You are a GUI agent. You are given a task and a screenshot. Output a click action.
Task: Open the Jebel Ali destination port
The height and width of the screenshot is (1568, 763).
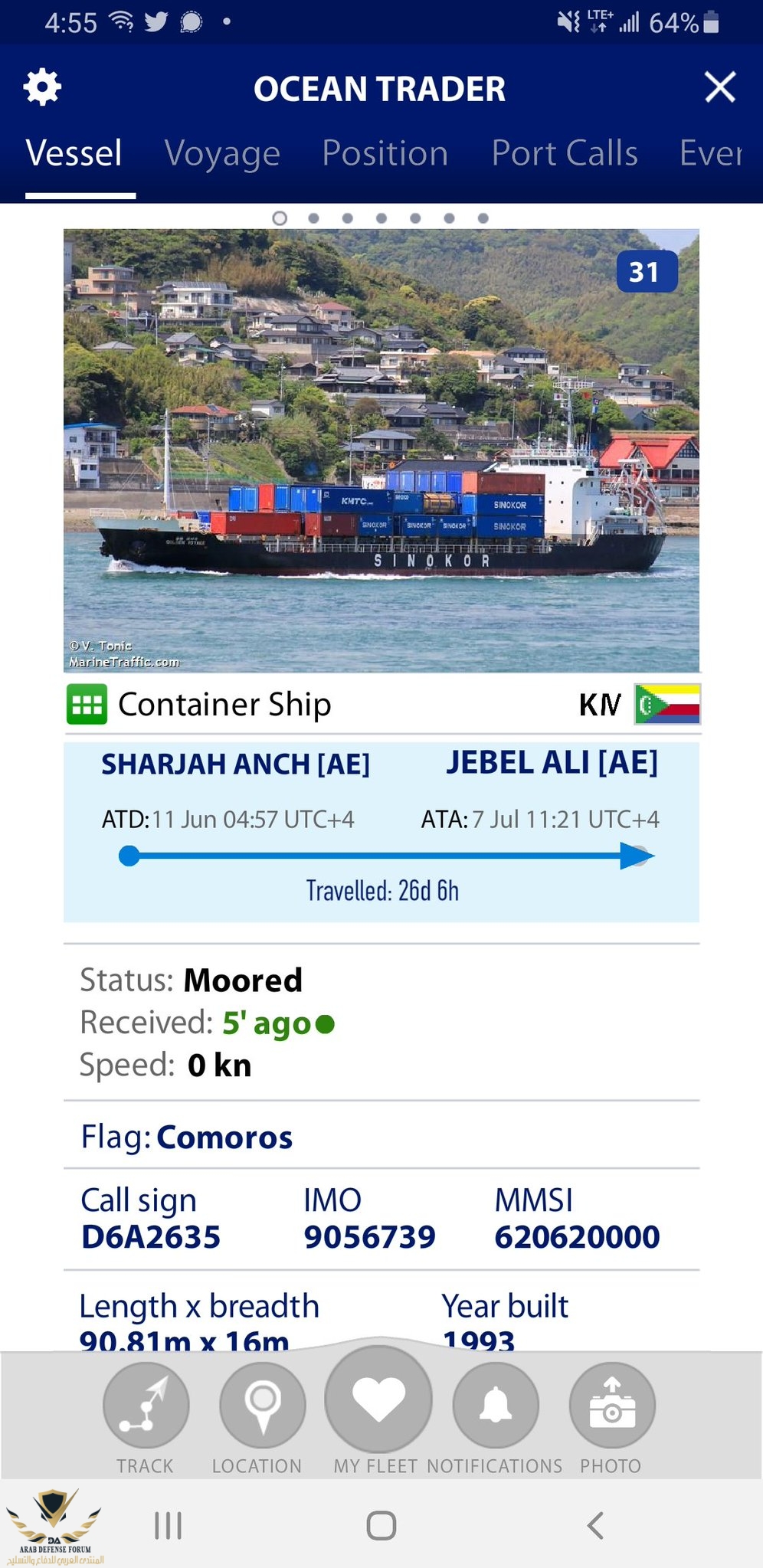coord(552,763)
